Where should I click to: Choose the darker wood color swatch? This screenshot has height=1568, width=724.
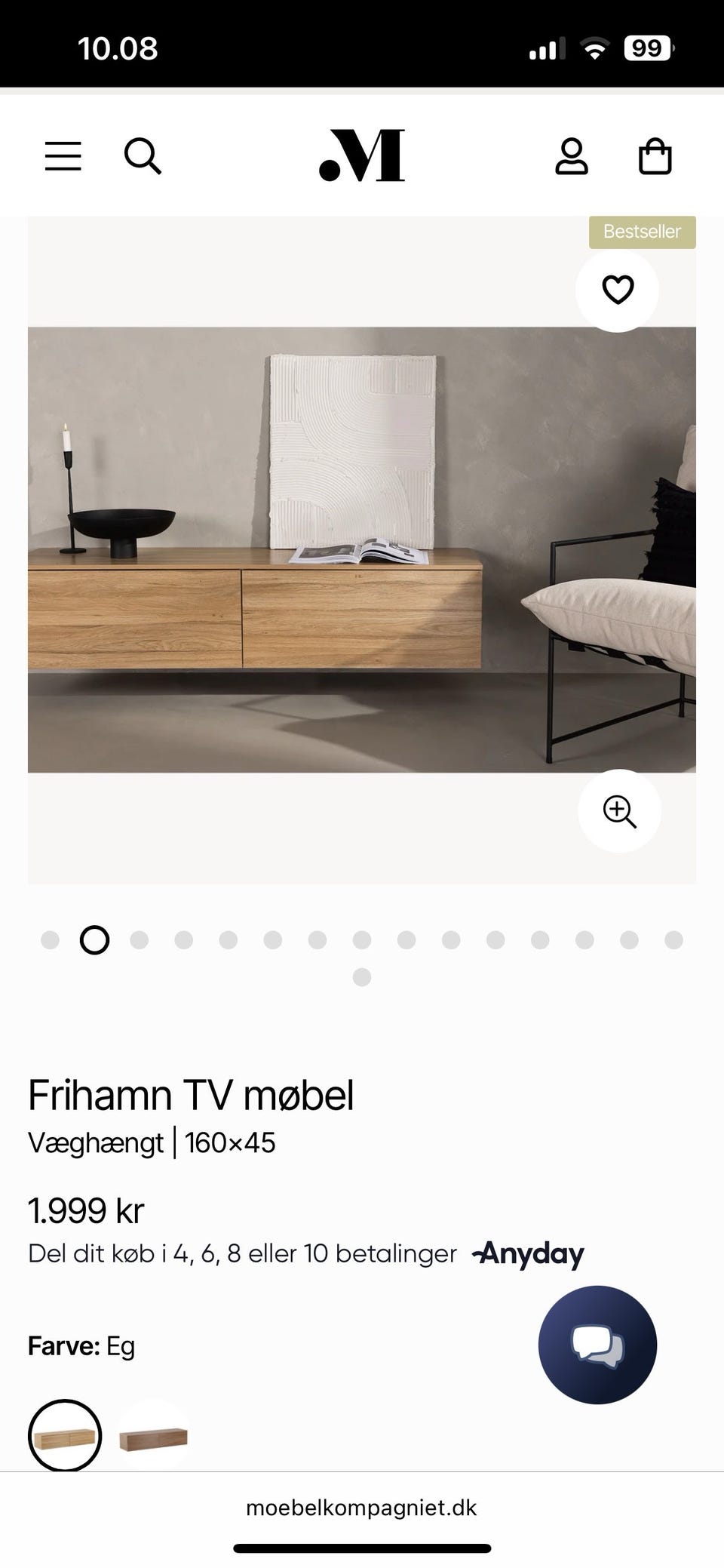click(x=153, y=1436)
